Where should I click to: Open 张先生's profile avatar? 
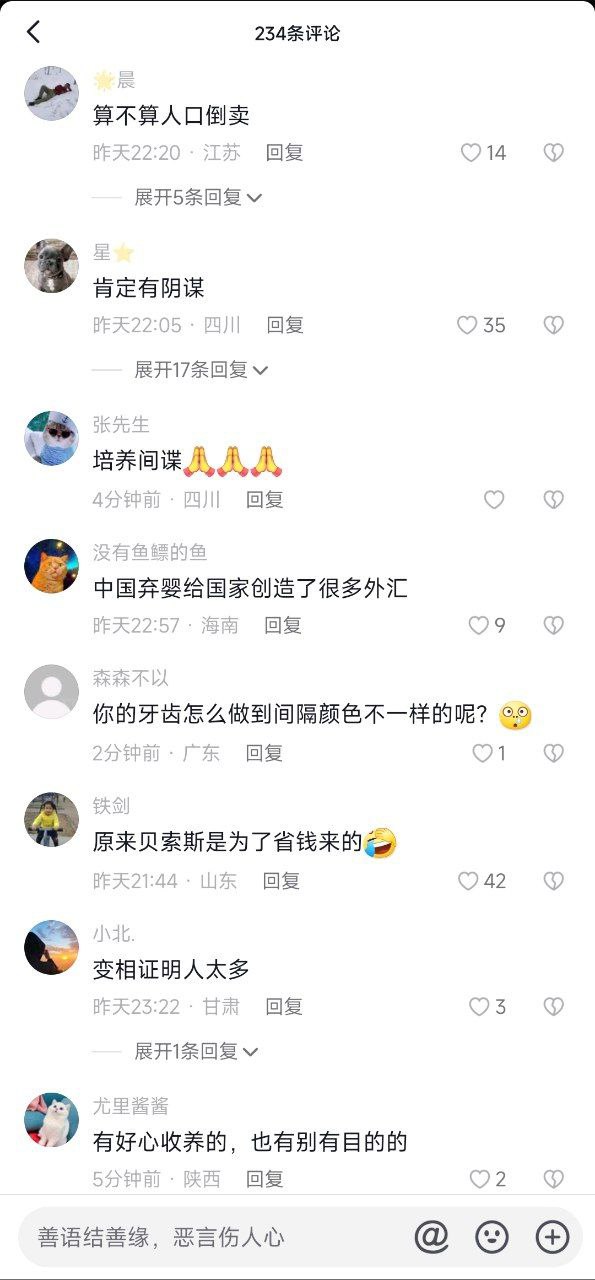51,438
